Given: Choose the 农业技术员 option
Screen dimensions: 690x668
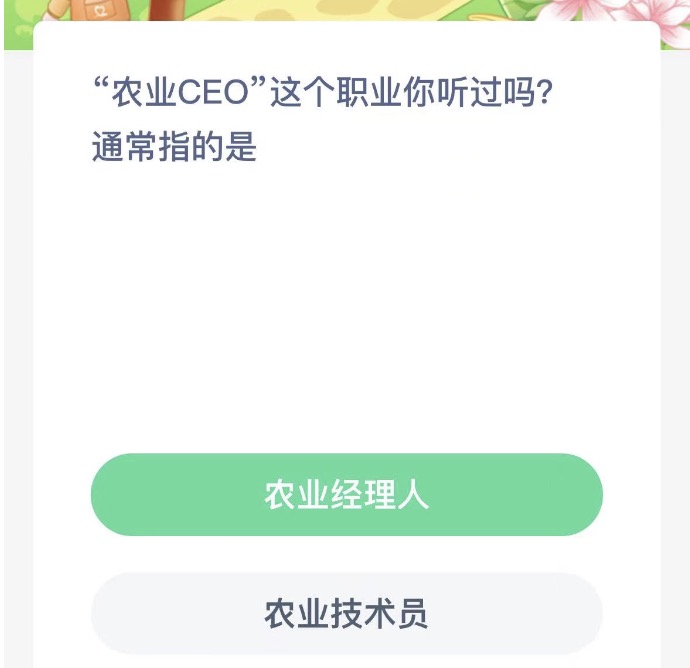Looking at the screenshot, I should pyautogui.click(x=346, y=613).
